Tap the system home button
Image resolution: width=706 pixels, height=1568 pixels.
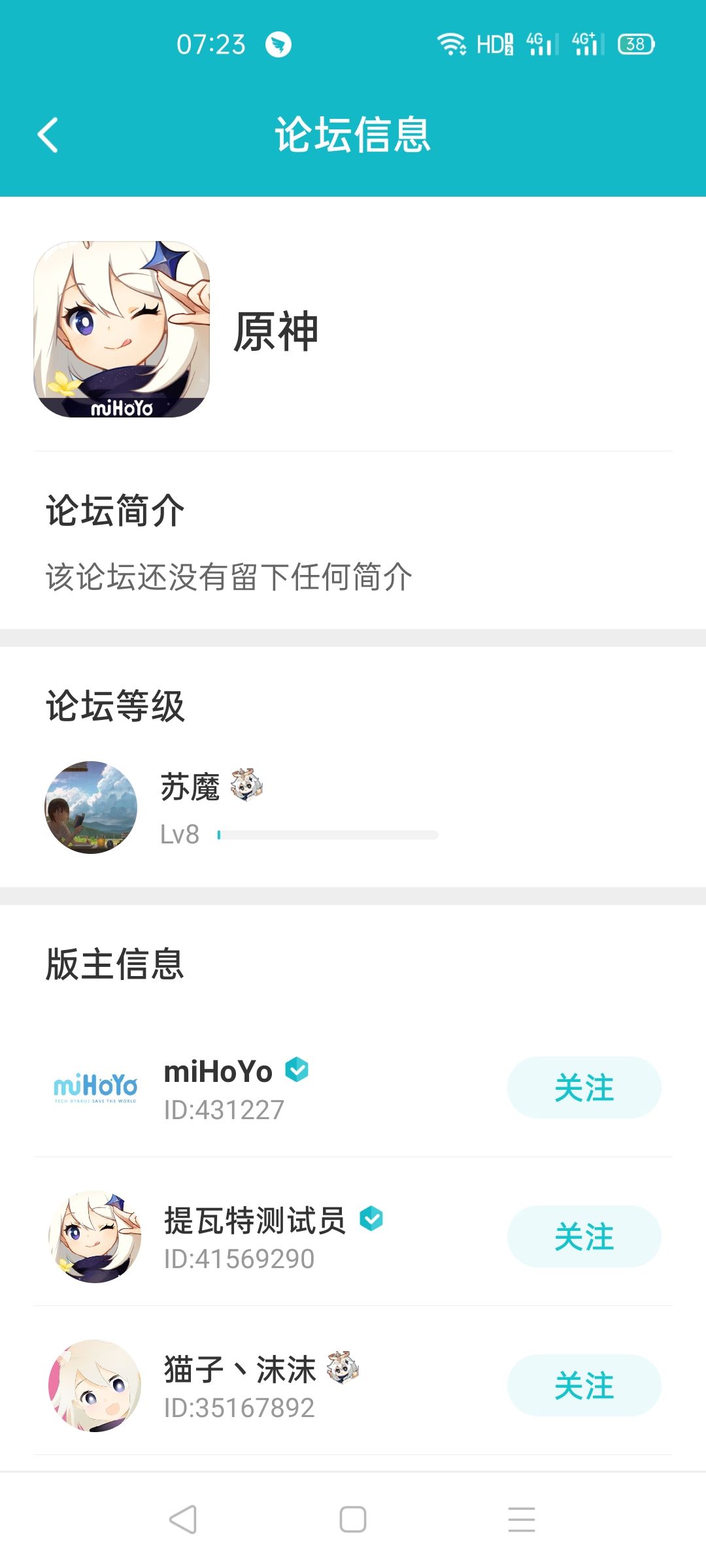coord(353,1519)
